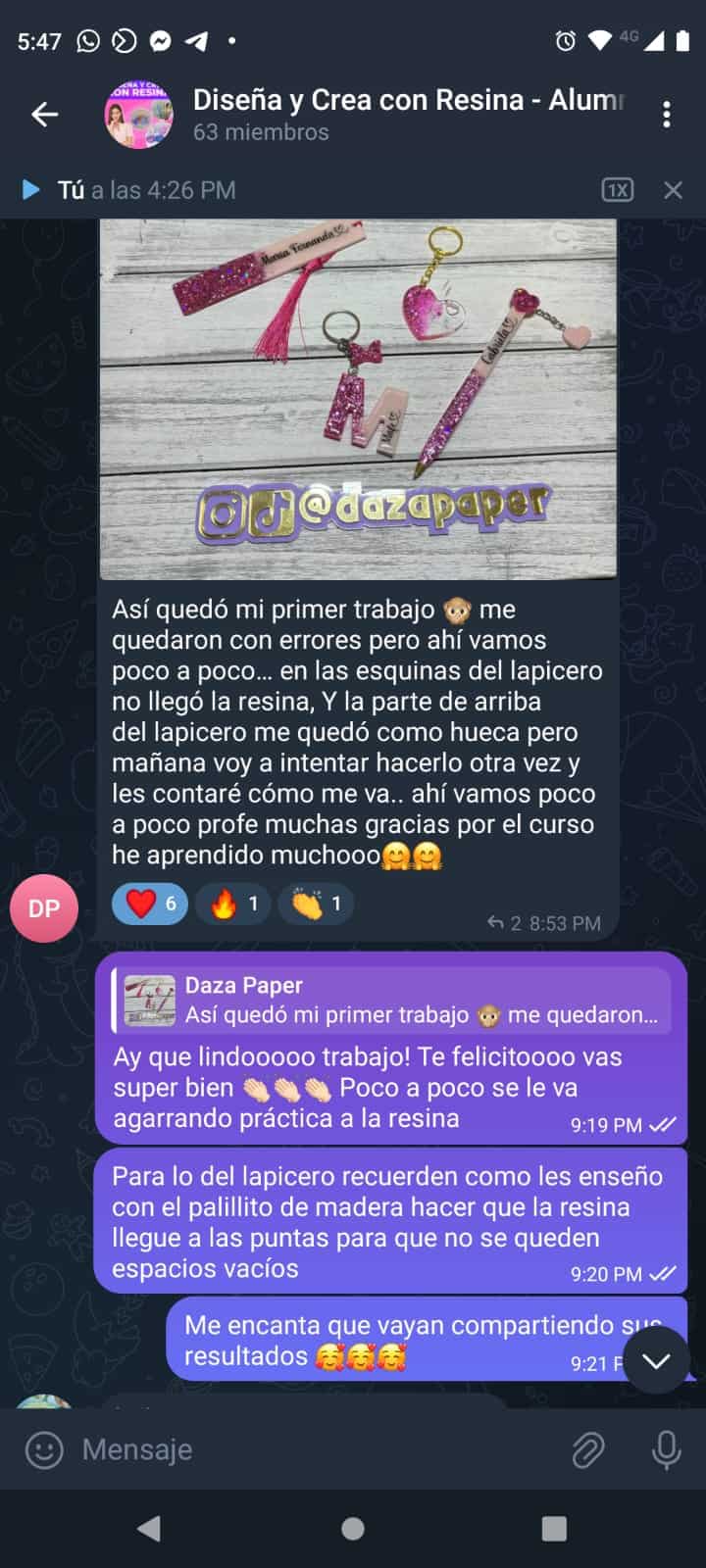This screenshot has width=706, height=1568.
Task: Add the fire reaction to the post
Action: tap(234, 904)
